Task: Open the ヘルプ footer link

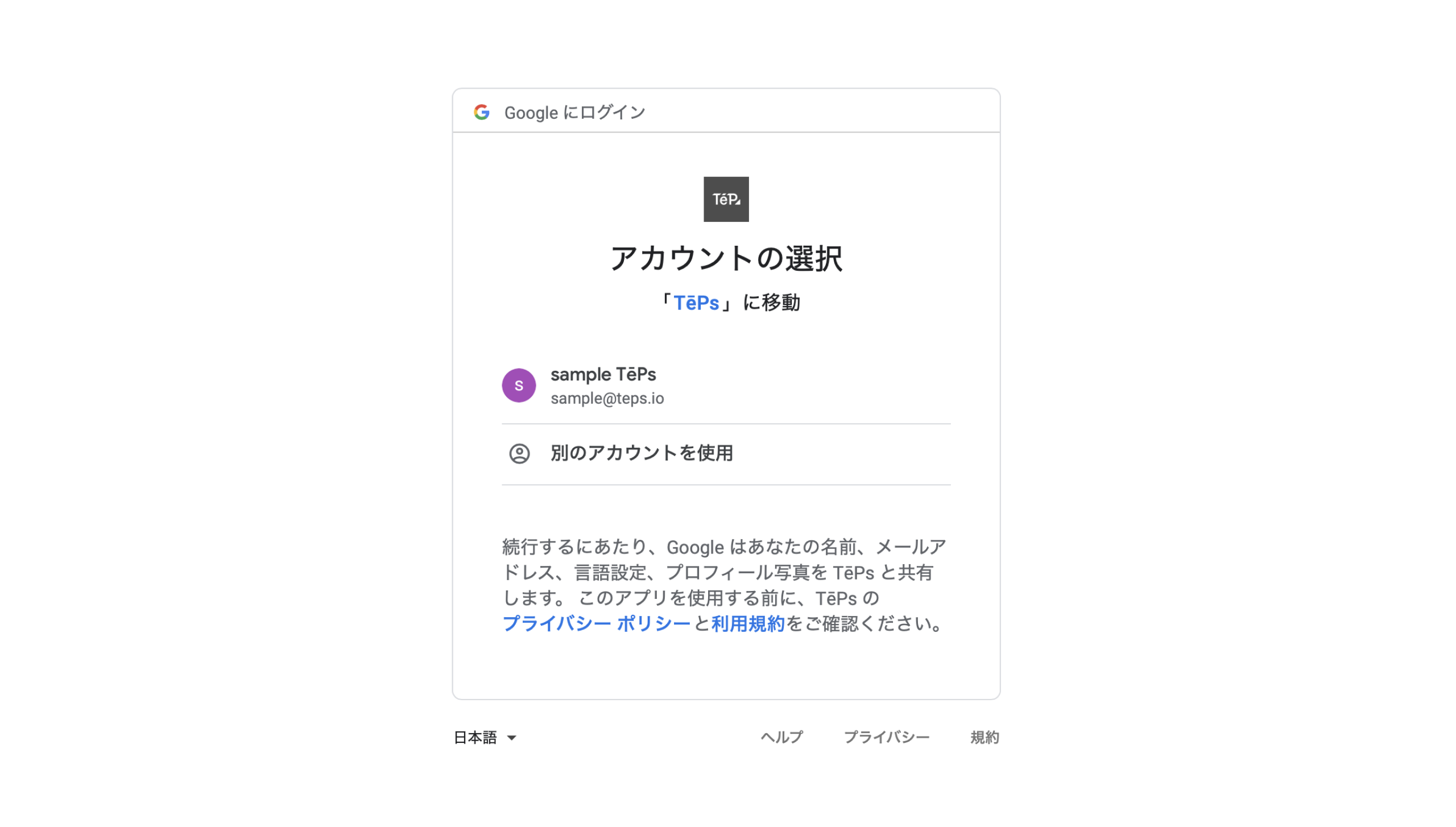Action: pyautogui.click(x=782, y=738)
